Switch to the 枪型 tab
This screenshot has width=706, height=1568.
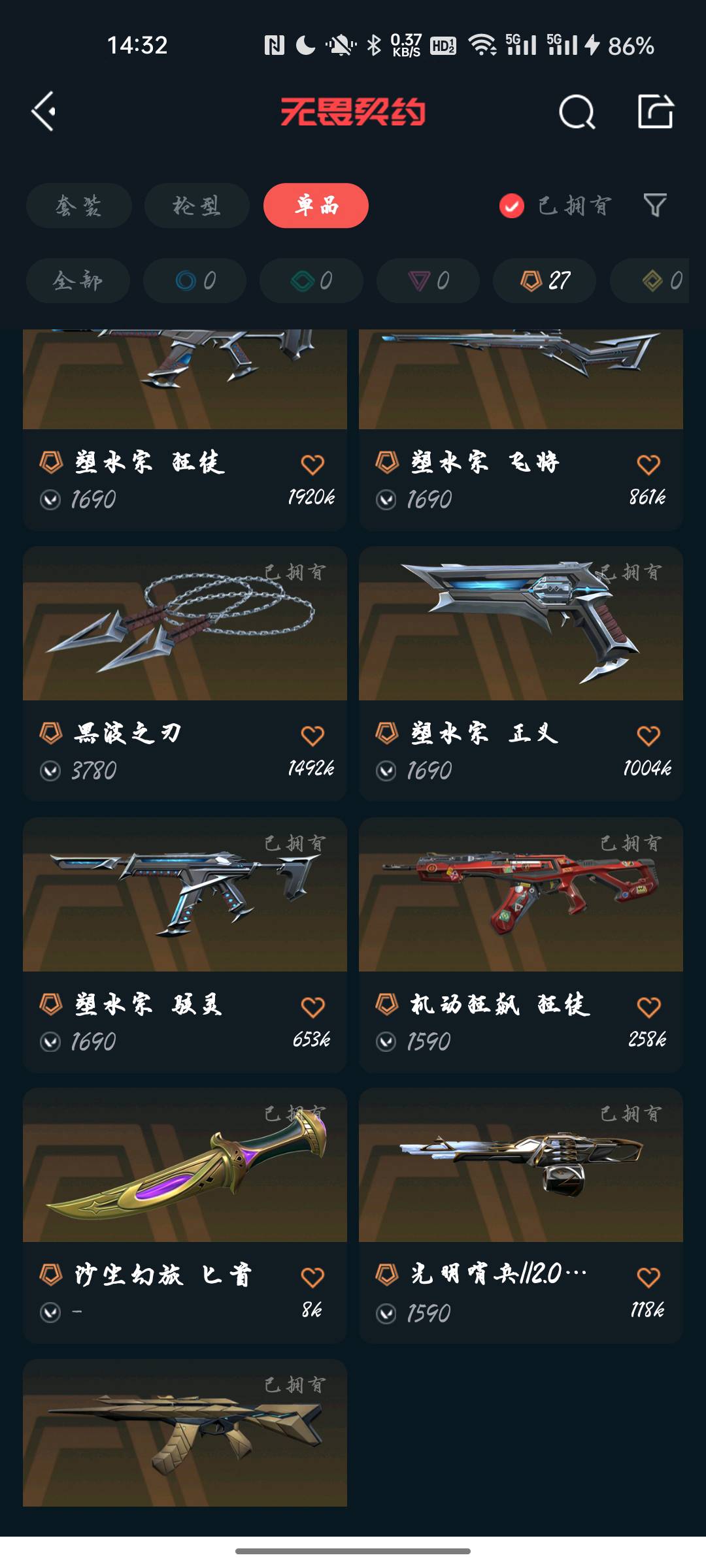[196, 206]
